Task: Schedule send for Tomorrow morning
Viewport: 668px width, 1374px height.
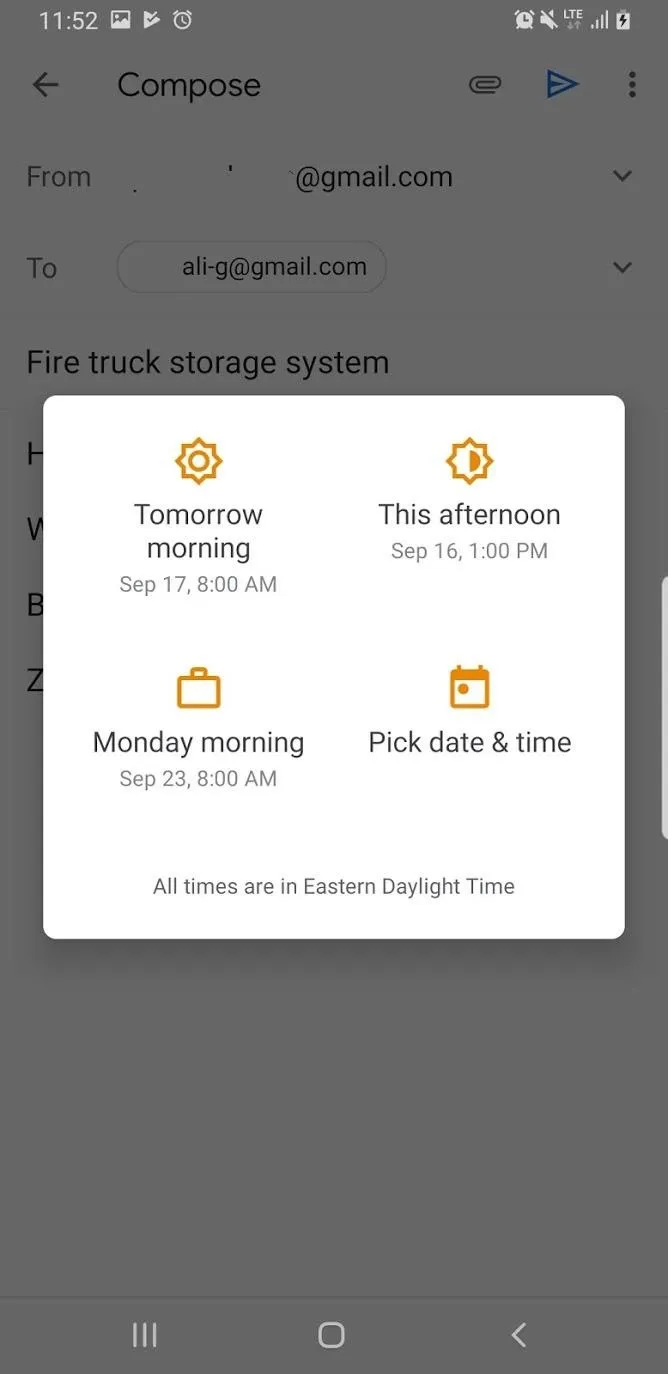Action: pos(198,516)
